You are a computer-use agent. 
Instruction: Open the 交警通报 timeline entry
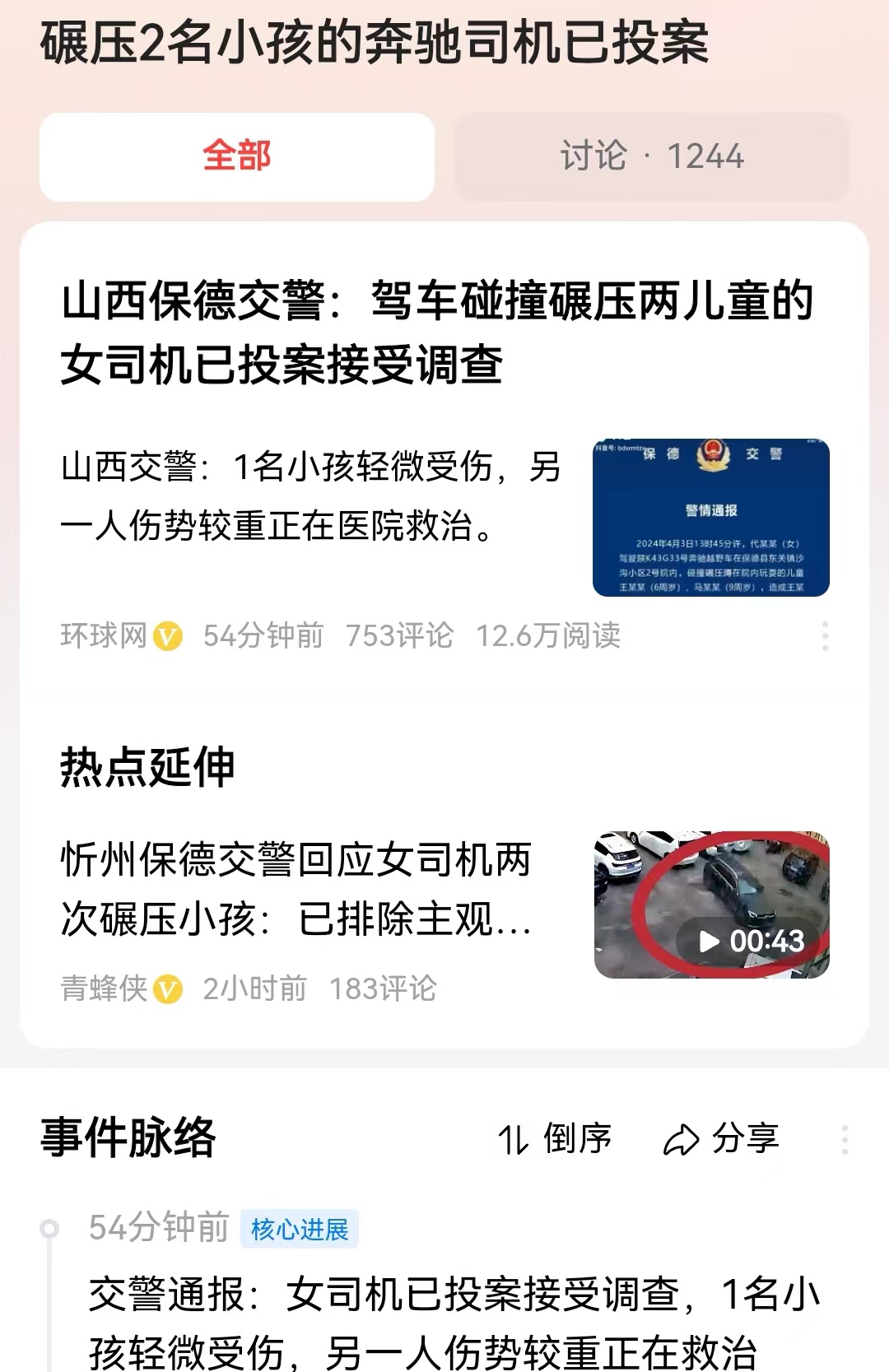[454, 1323]
